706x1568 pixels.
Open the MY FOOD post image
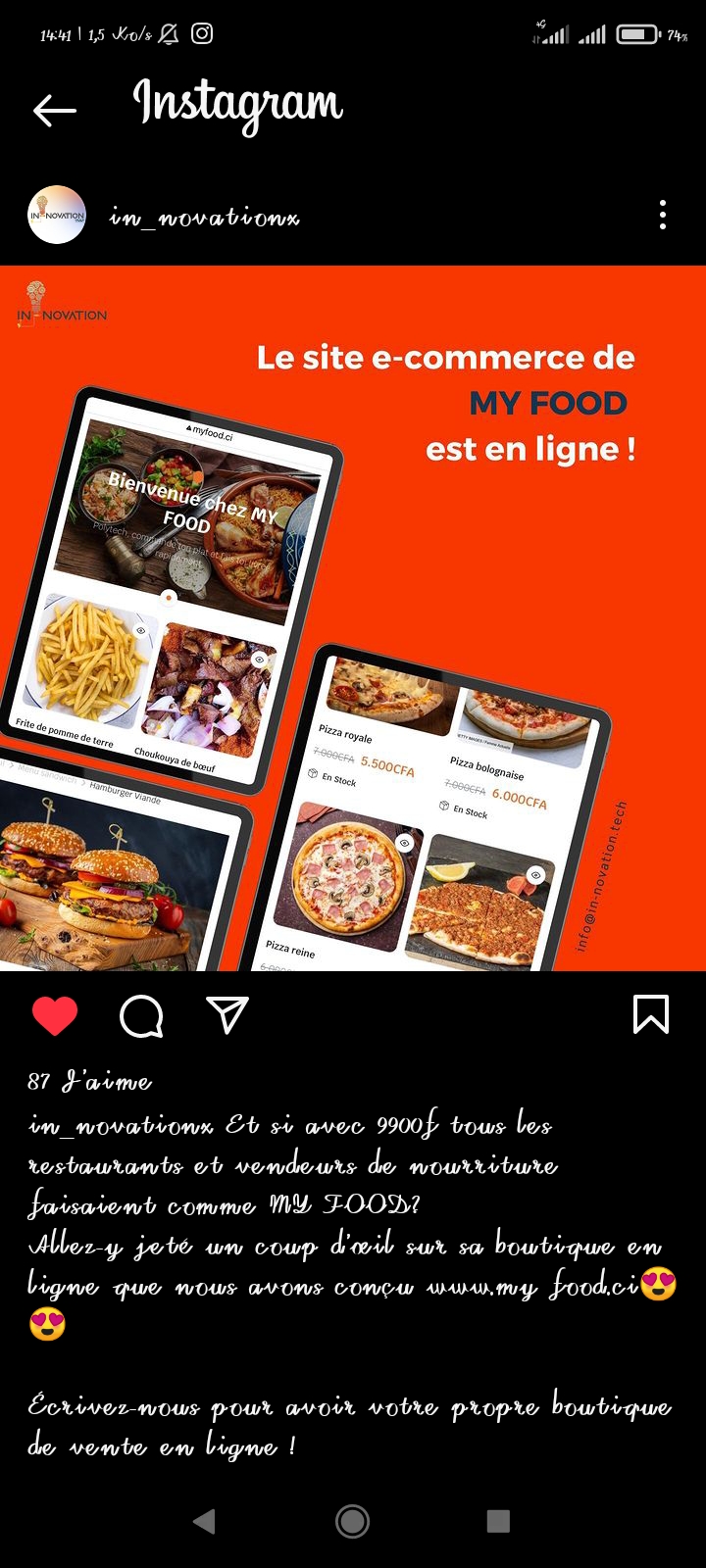click(353, 617)
